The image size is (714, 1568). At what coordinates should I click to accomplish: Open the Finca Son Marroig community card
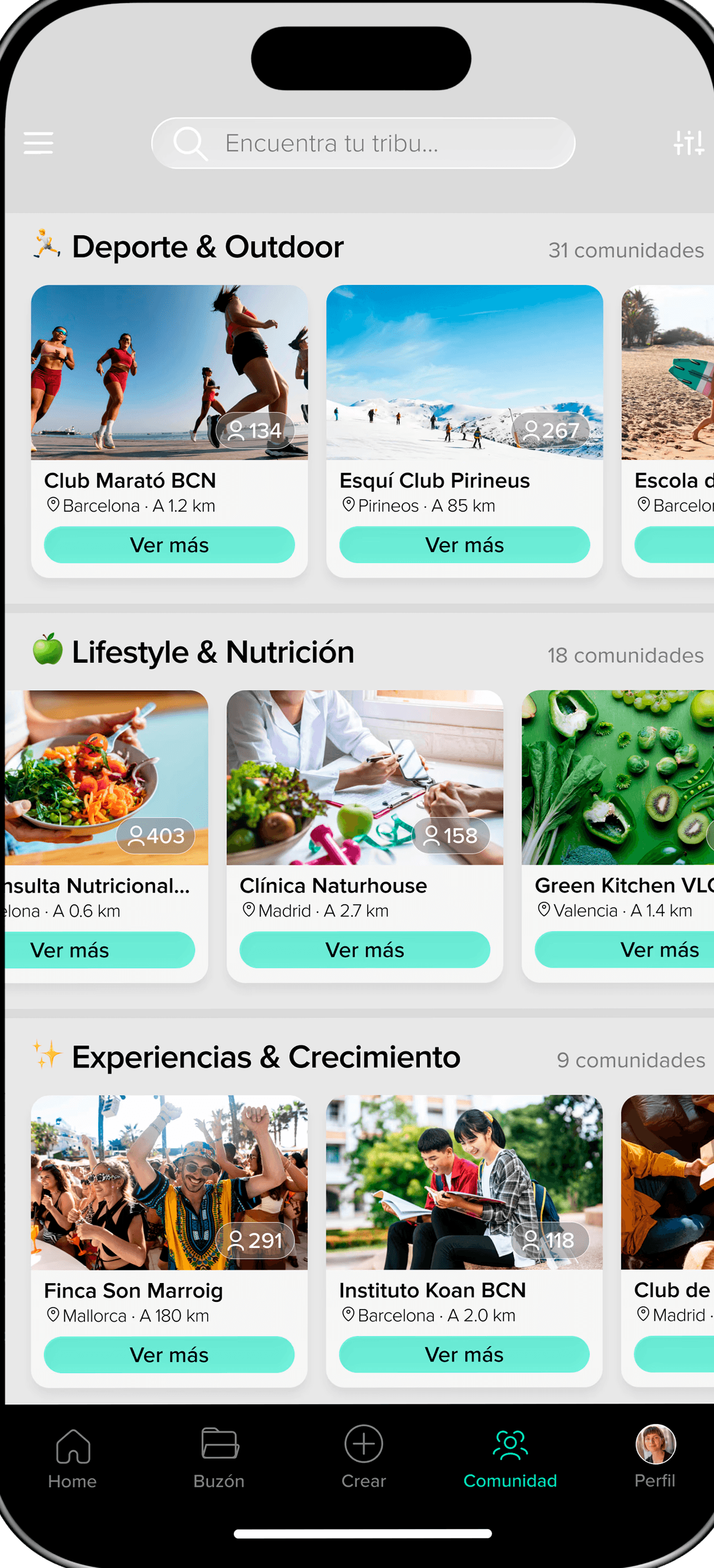tap(169, 1182)
